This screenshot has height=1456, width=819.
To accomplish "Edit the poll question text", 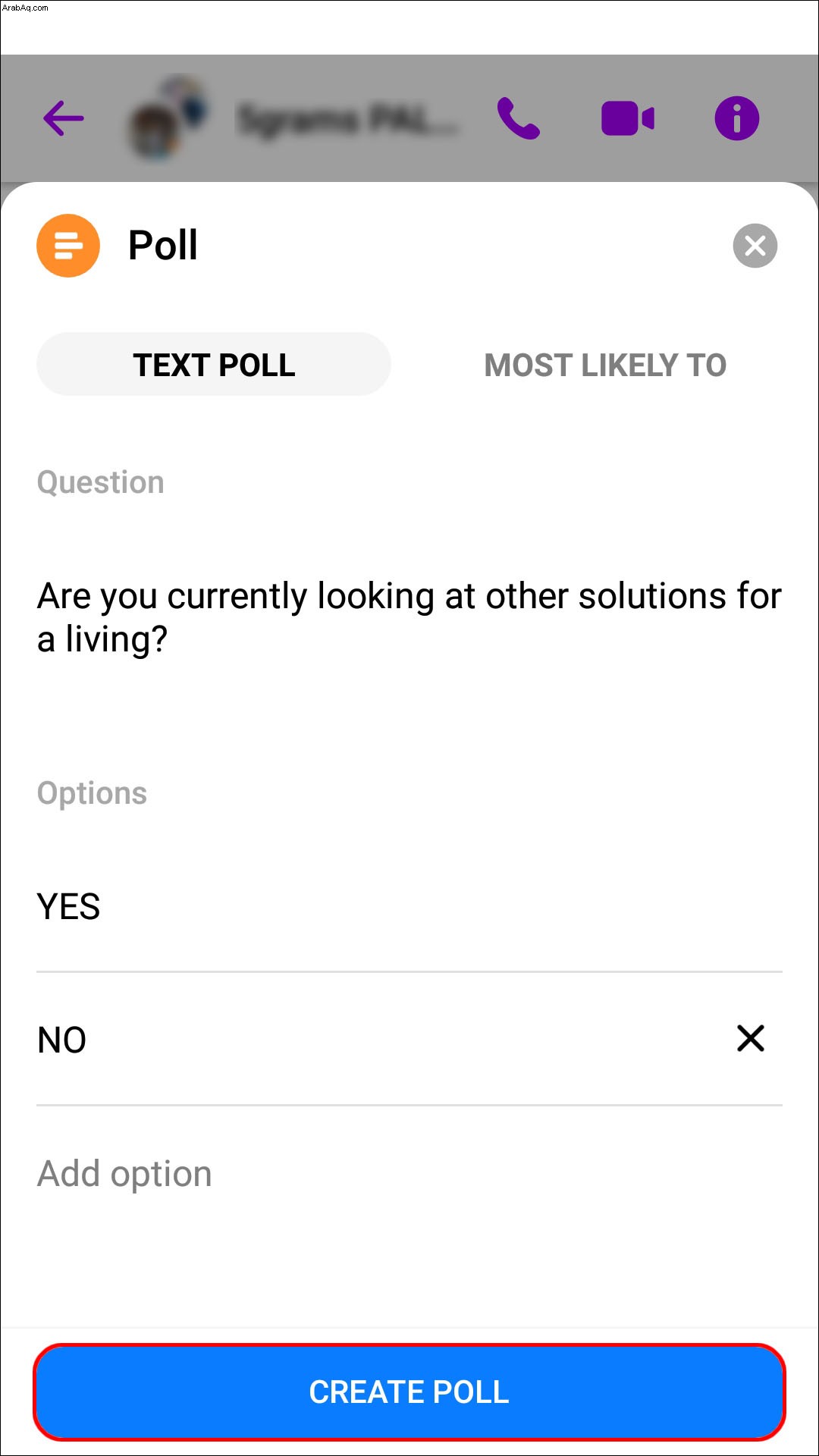I will click(409, 617).
